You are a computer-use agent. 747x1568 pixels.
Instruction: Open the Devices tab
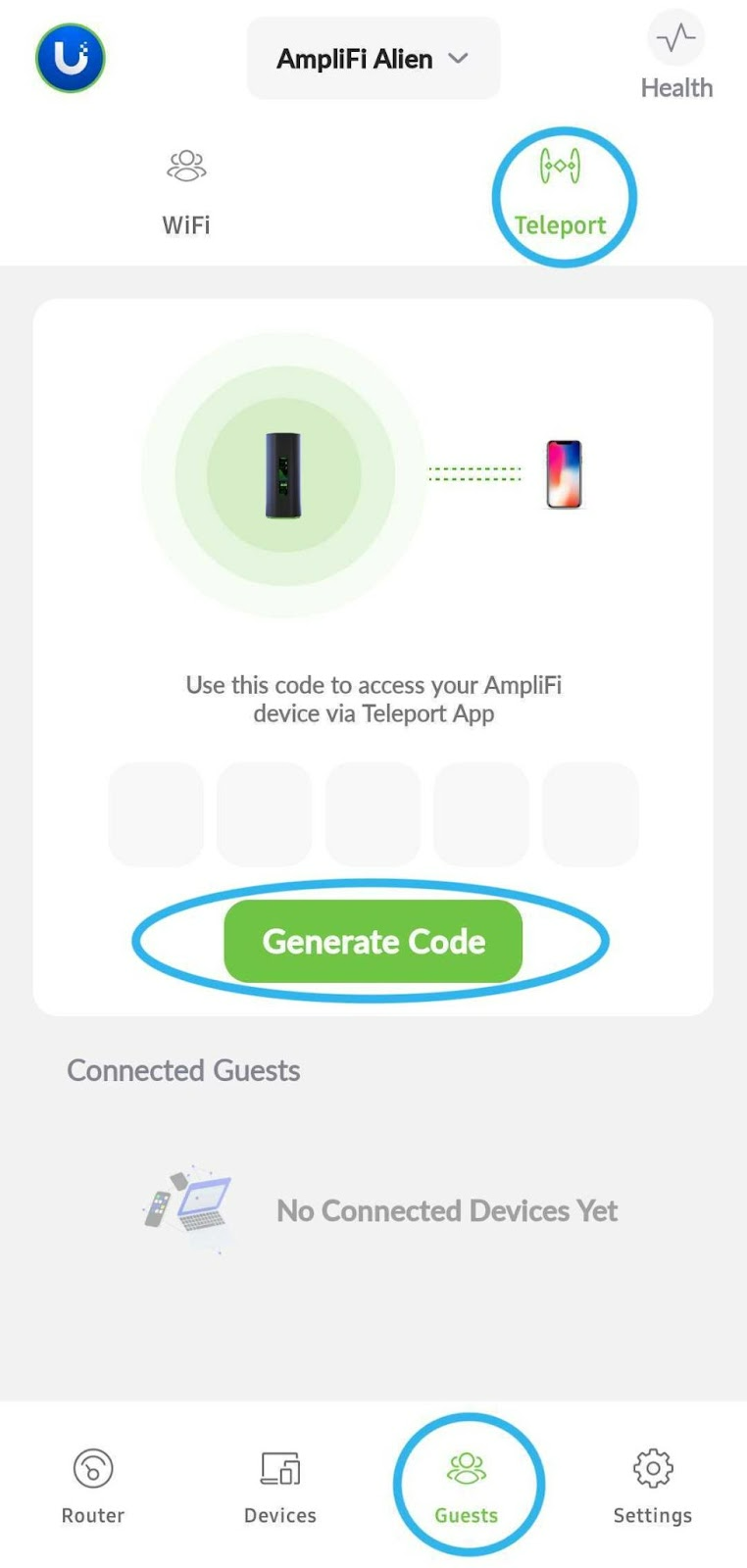280,1487
